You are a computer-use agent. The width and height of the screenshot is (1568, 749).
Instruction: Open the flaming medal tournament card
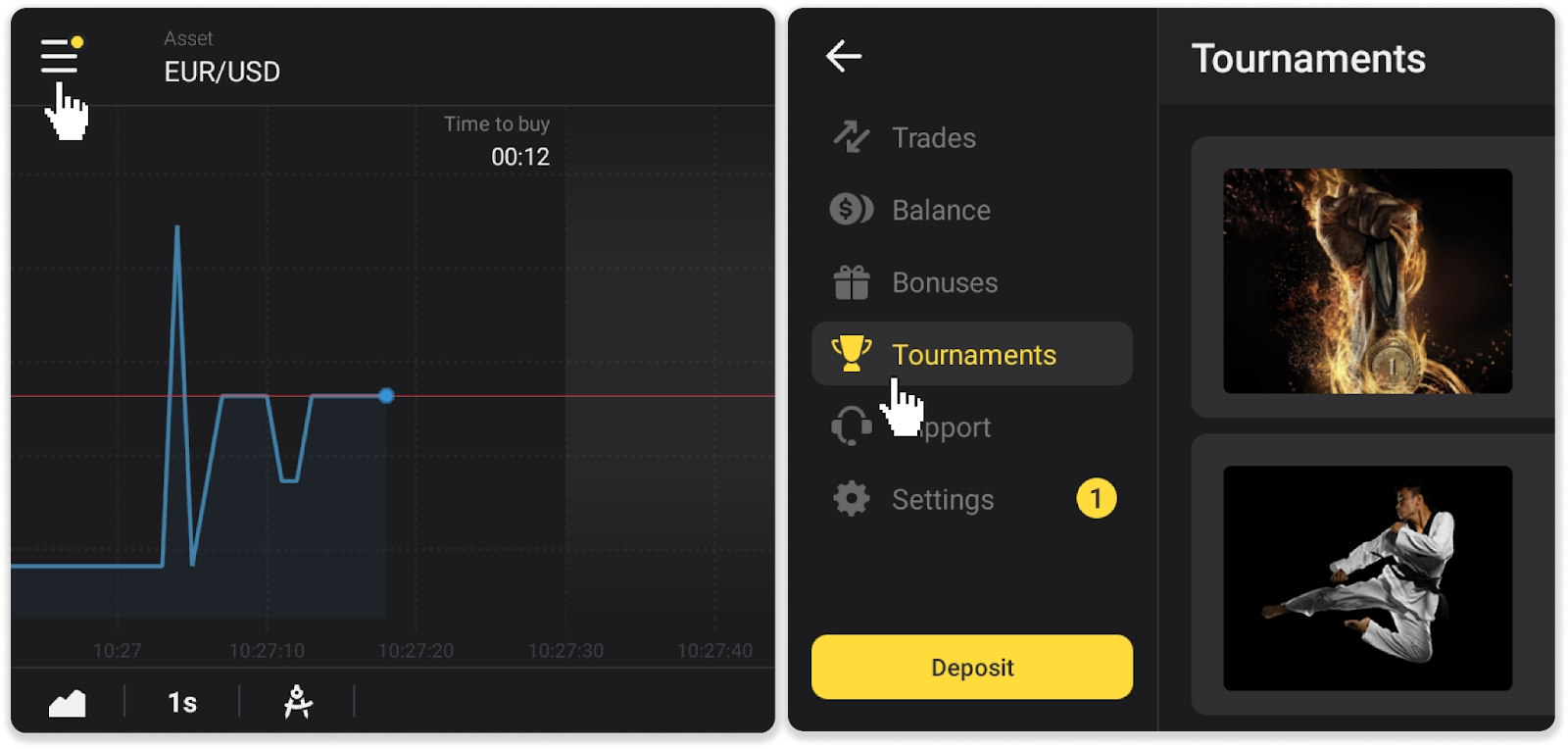[1367, 281]
